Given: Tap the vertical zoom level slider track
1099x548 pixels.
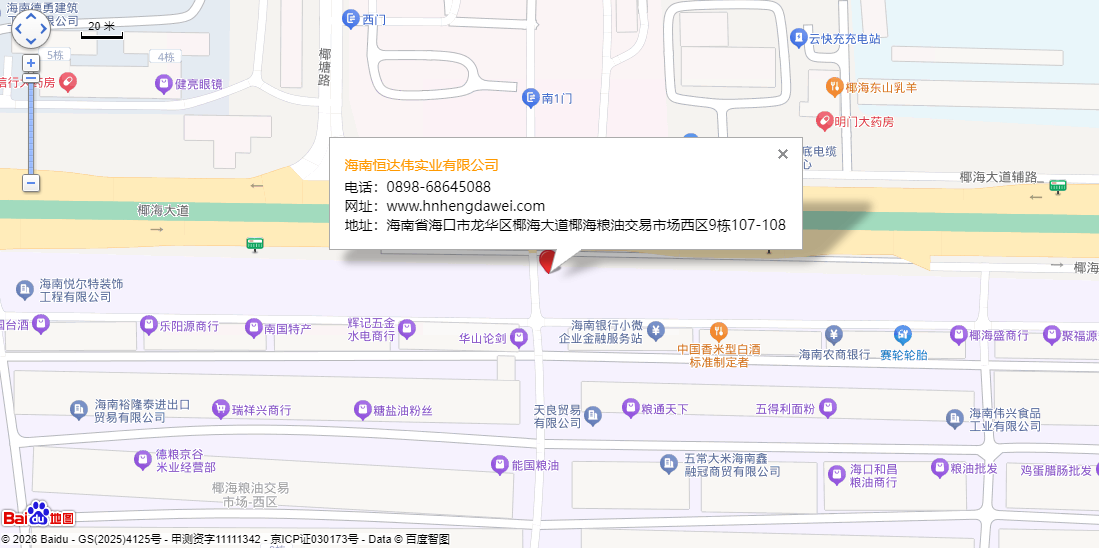Looking at the screenshot, I should coord(31,125).
